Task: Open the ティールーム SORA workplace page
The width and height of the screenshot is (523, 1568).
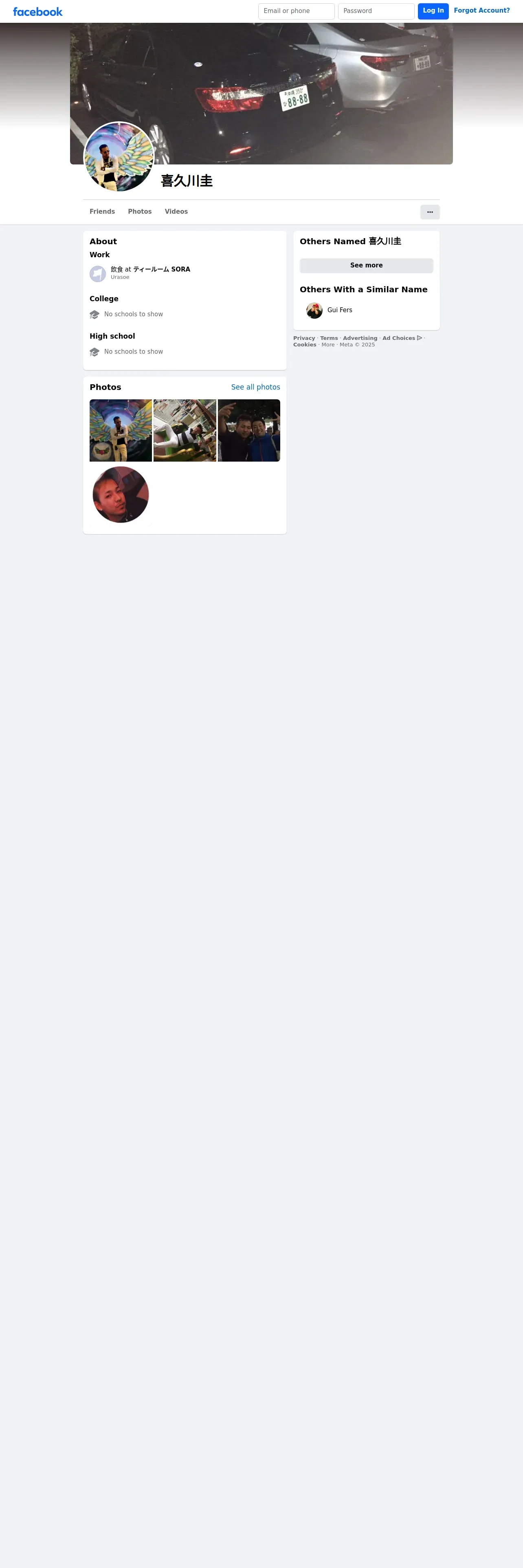Action: (x=161, y=269)
